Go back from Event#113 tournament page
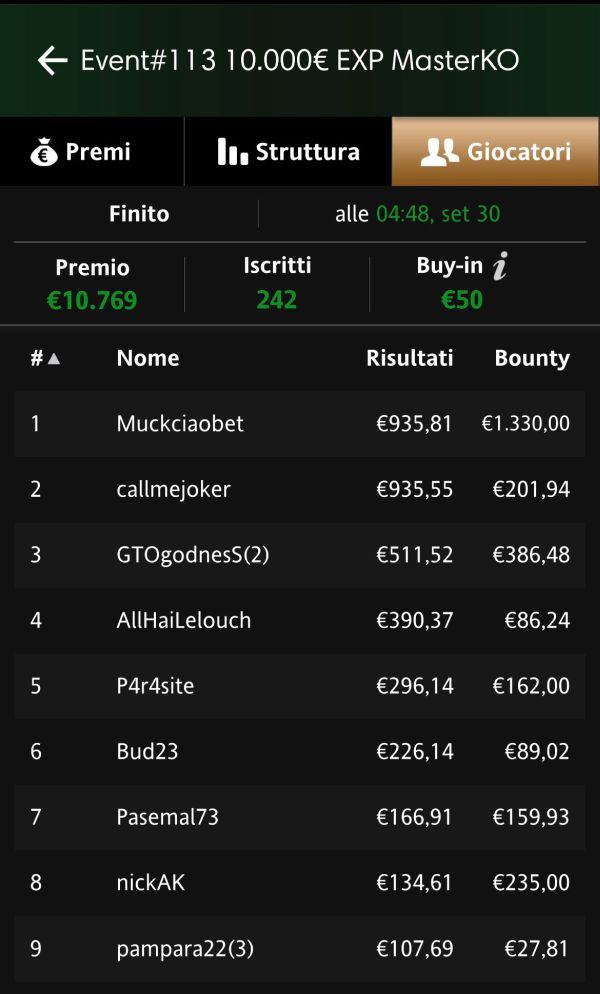Image resolution: width=600 pixels, height=994 pixels. pos(52,61)
